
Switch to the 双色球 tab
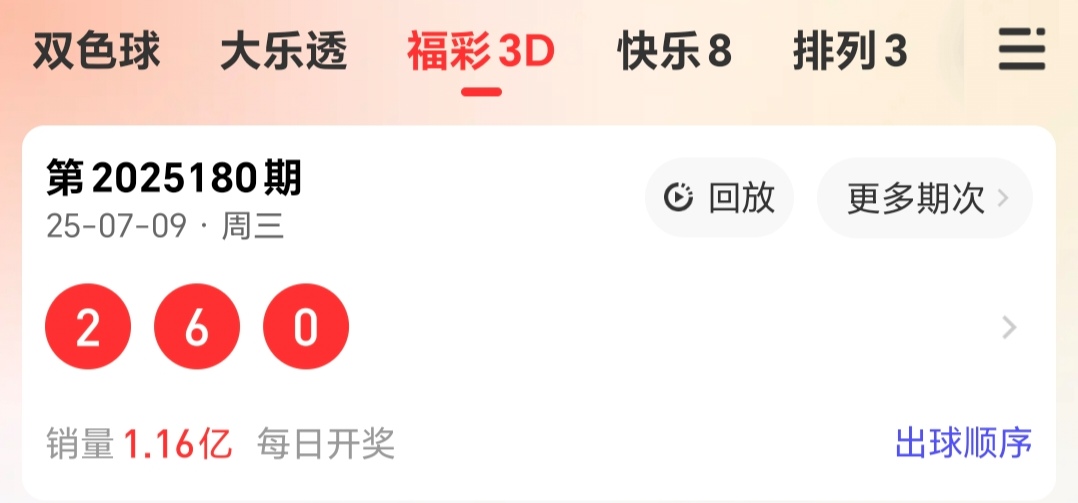click(96, 52)
